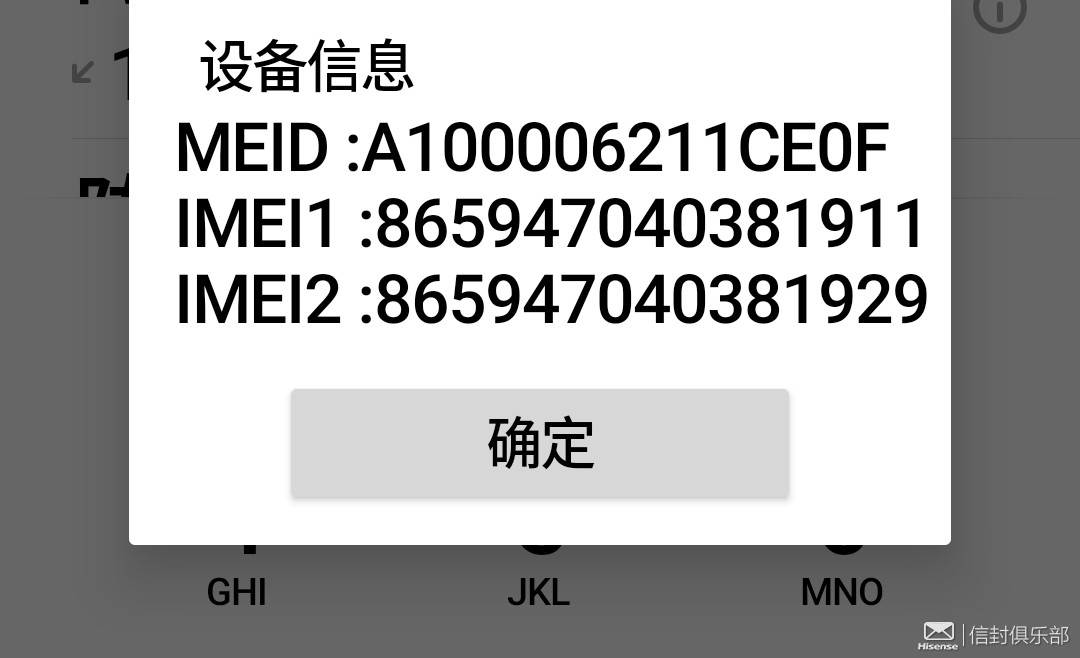The height and width of the screenshot is (658, 1080).
Task: Confirm the device info dialog with 确定
Action: coord(540,443)
